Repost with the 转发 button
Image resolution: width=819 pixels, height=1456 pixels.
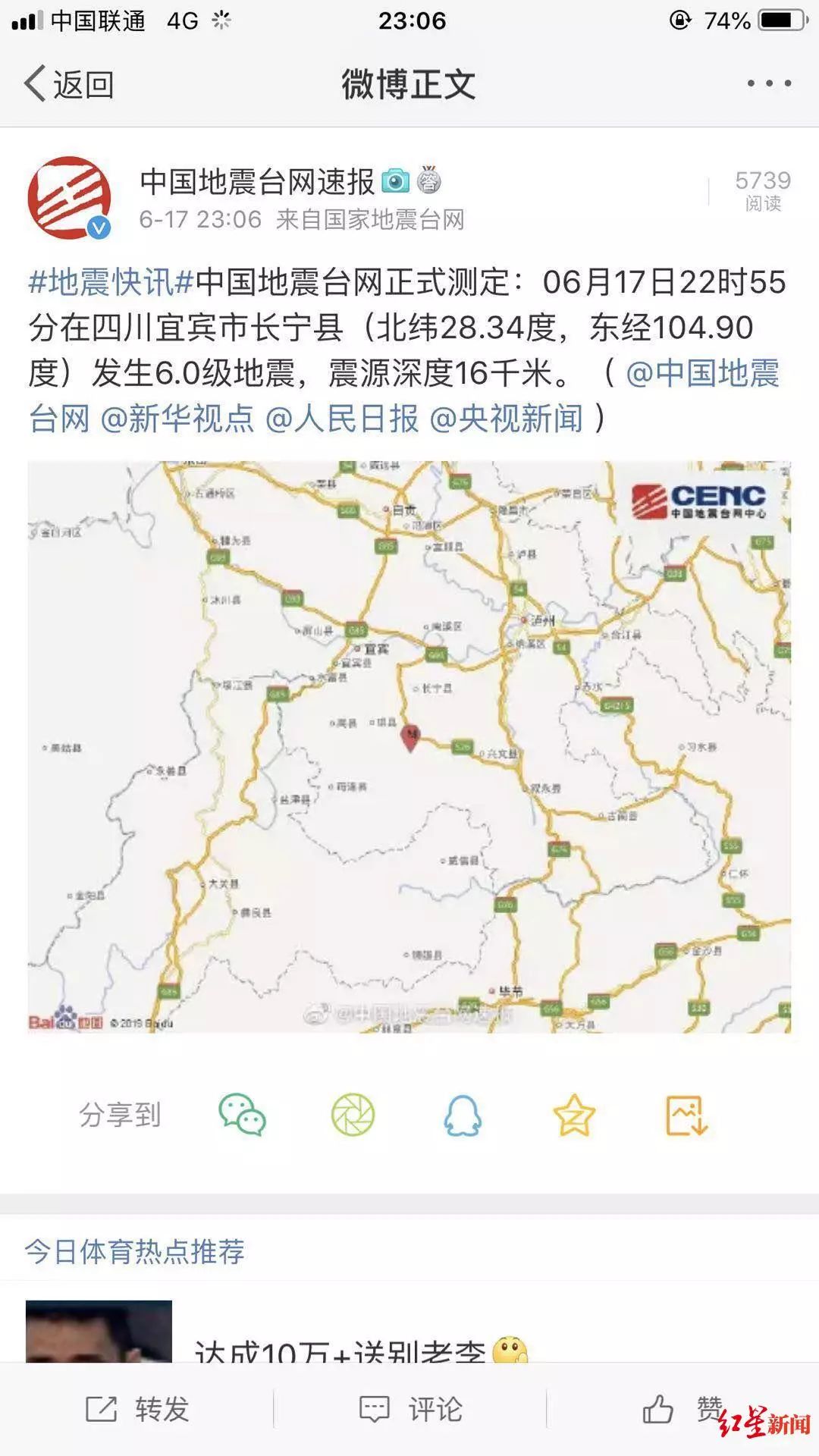click(x=137, y=1410)
